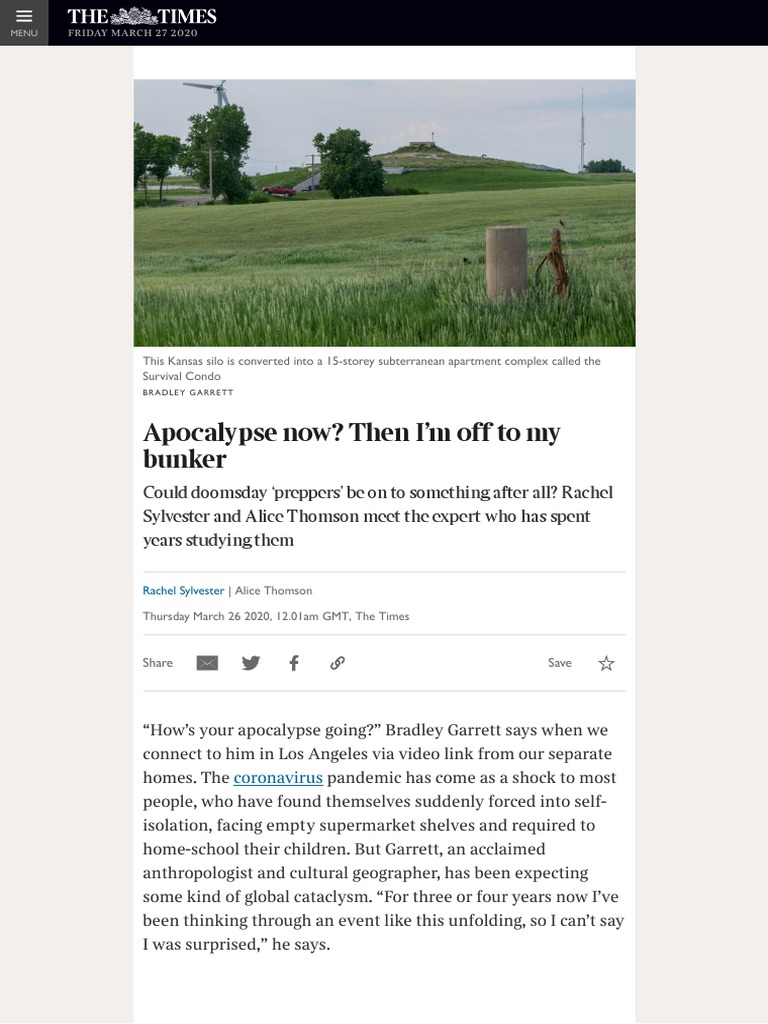Image resolution: width=768 pixels, height=1024 pixels.
Task: Share the article via email icon
Action: click(x=207, y=663)
